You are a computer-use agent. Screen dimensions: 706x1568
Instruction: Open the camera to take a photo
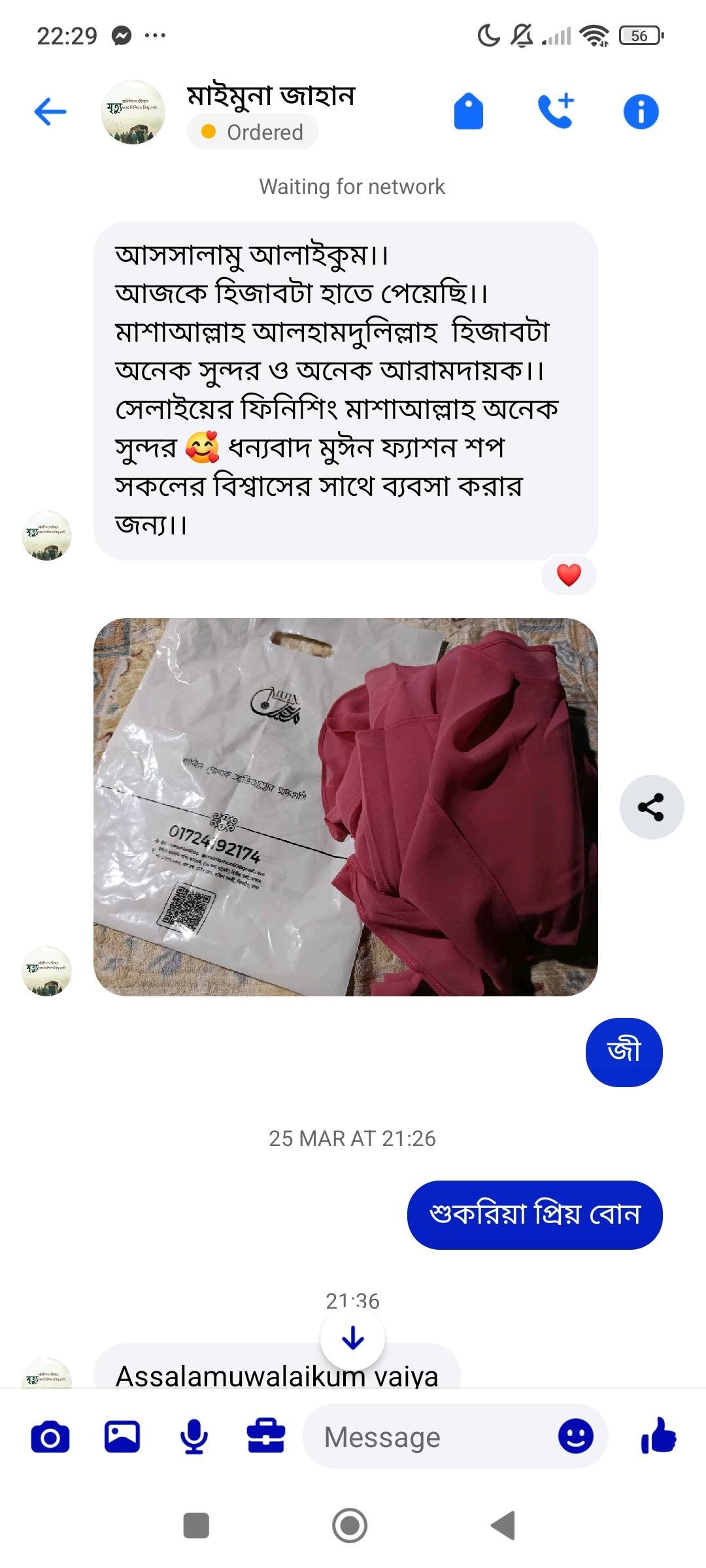tap(50, 1437)
